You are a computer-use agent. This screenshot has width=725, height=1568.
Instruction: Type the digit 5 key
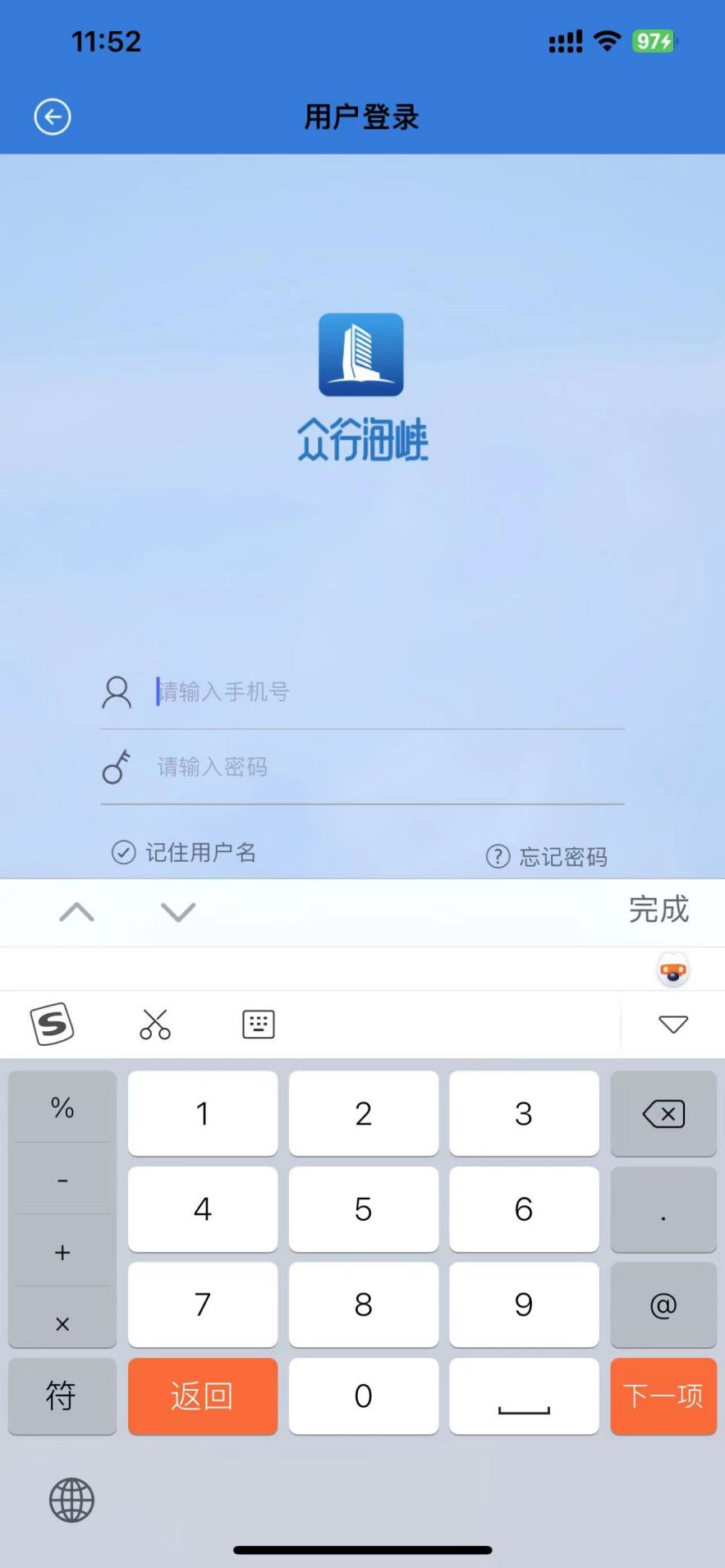tap(363, 1209)
